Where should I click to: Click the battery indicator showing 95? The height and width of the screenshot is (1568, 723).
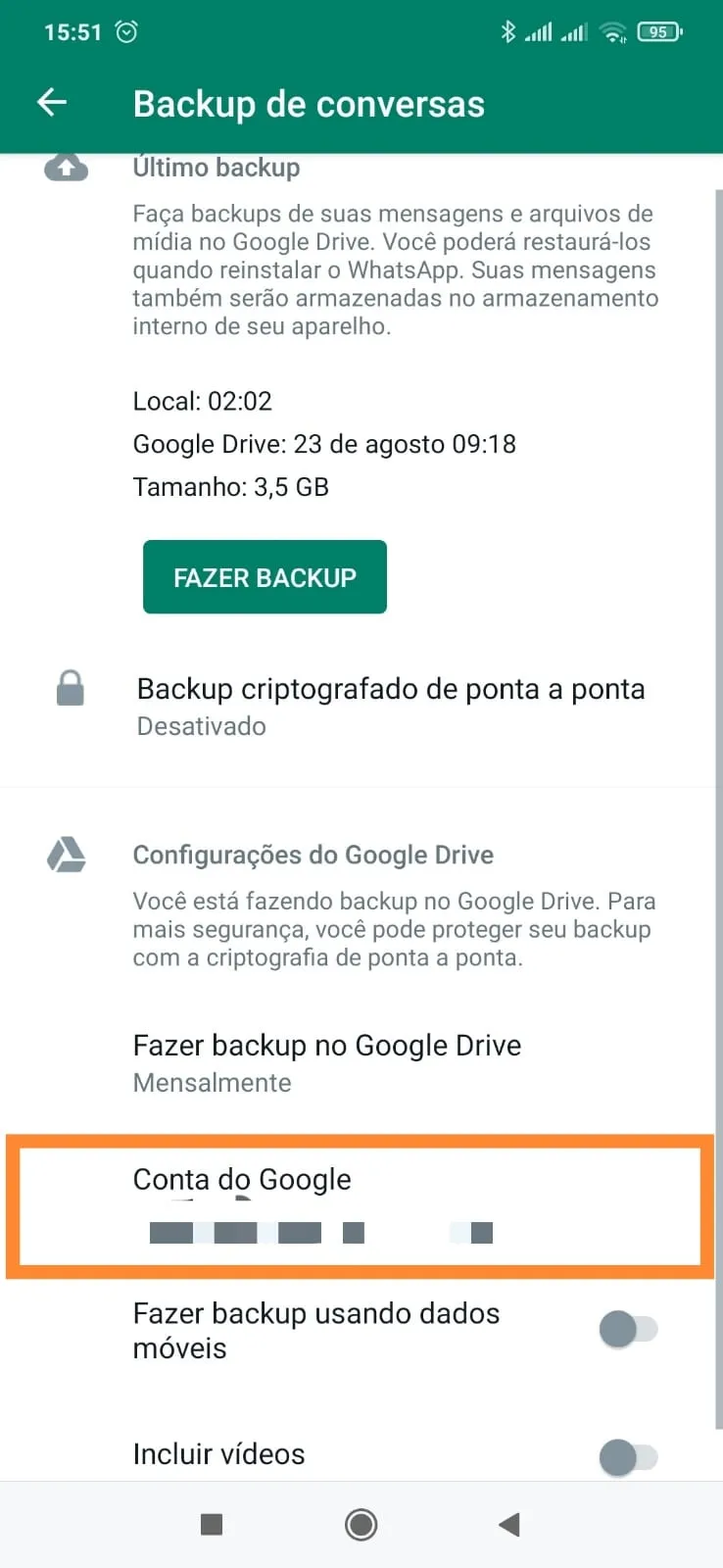click(x=659, y=30)
